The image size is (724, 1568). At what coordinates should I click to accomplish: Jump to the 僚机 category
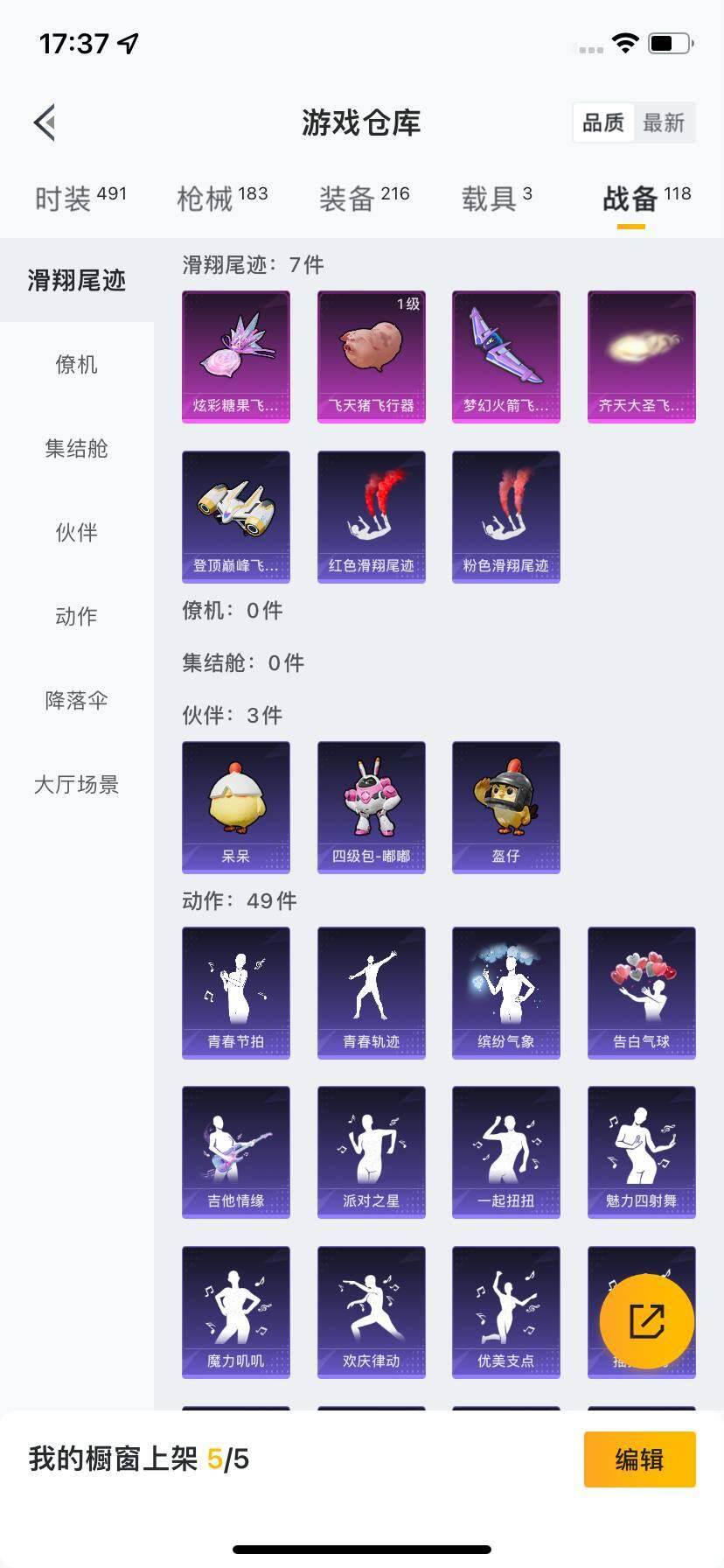pos(77,364)
